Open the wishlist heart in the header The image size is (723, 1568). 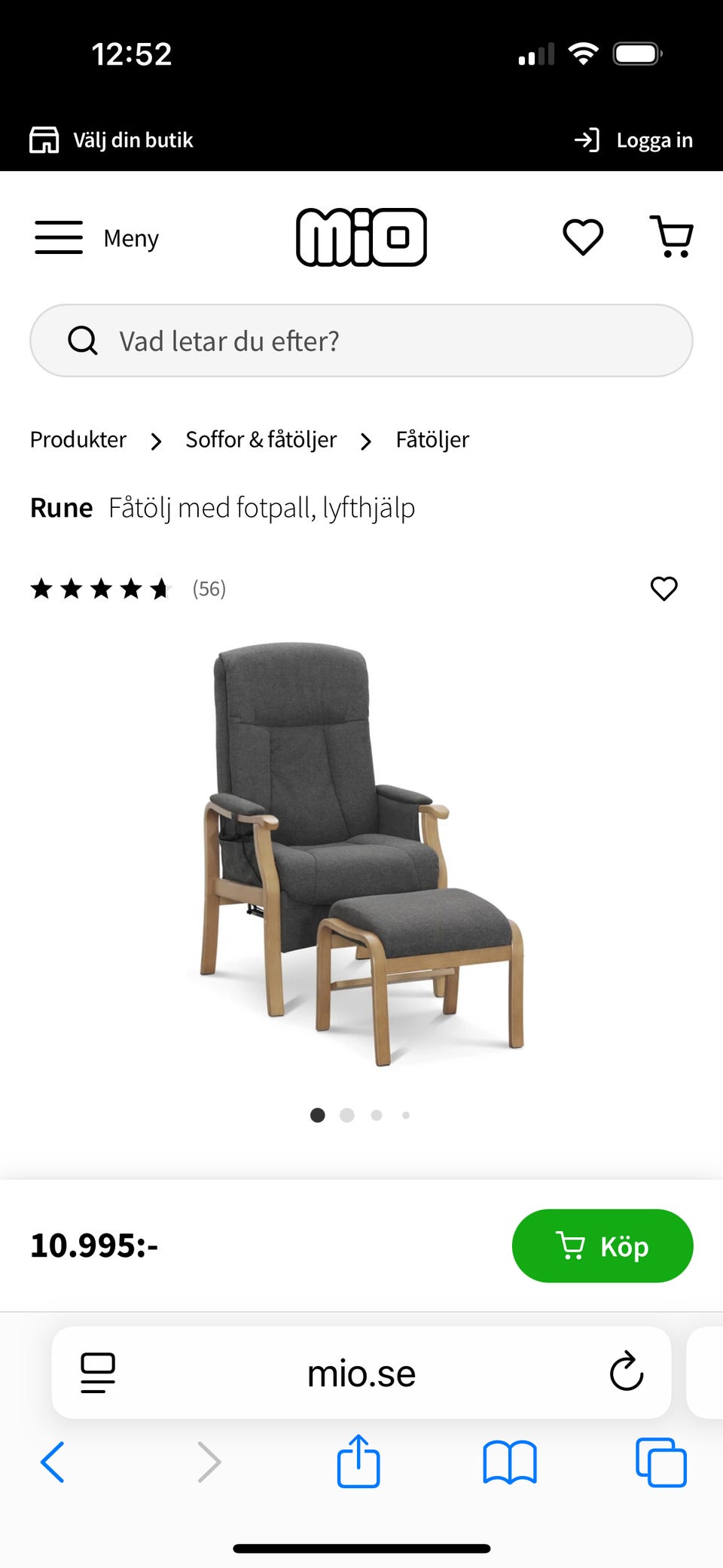point(582,237)
